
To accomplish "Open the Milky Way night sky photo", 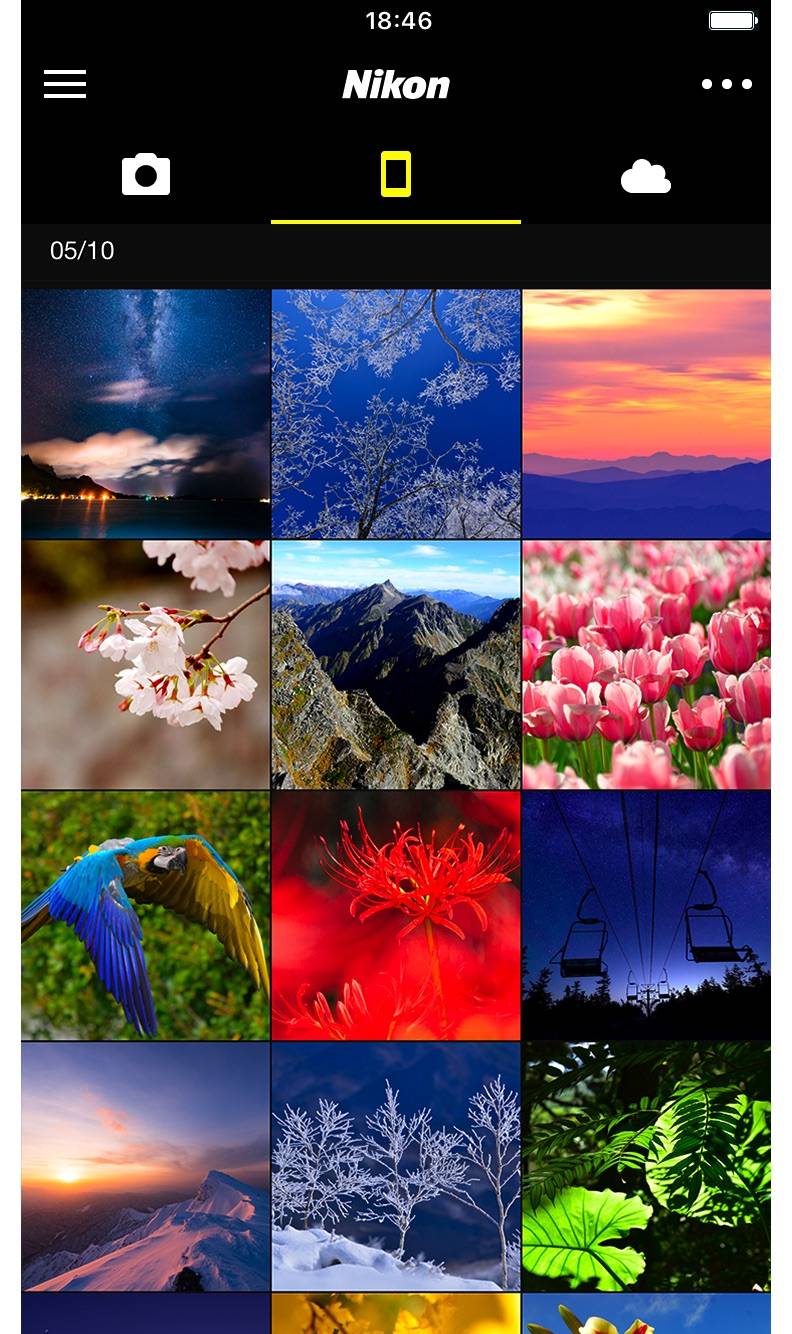I will [x=146, y=414].
